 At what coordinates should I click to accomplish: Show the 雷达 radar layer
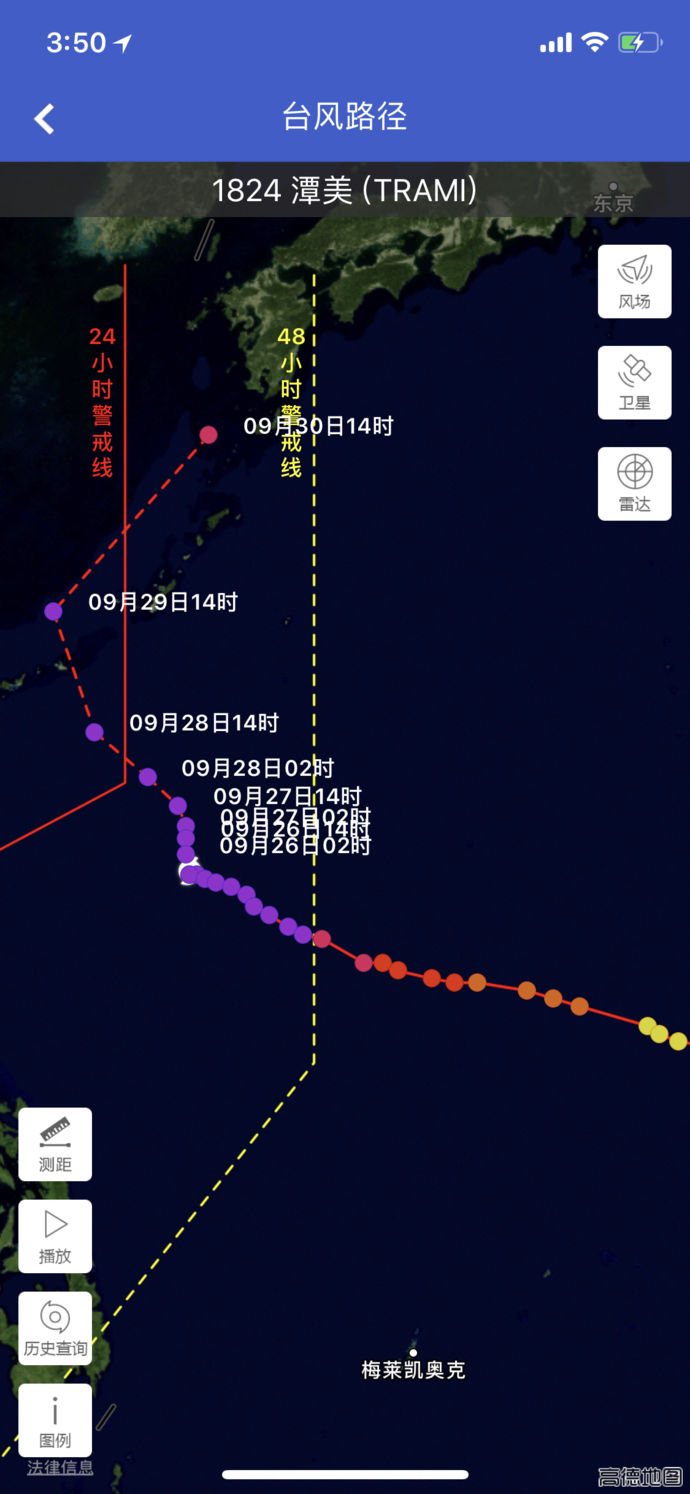[635, 484]
